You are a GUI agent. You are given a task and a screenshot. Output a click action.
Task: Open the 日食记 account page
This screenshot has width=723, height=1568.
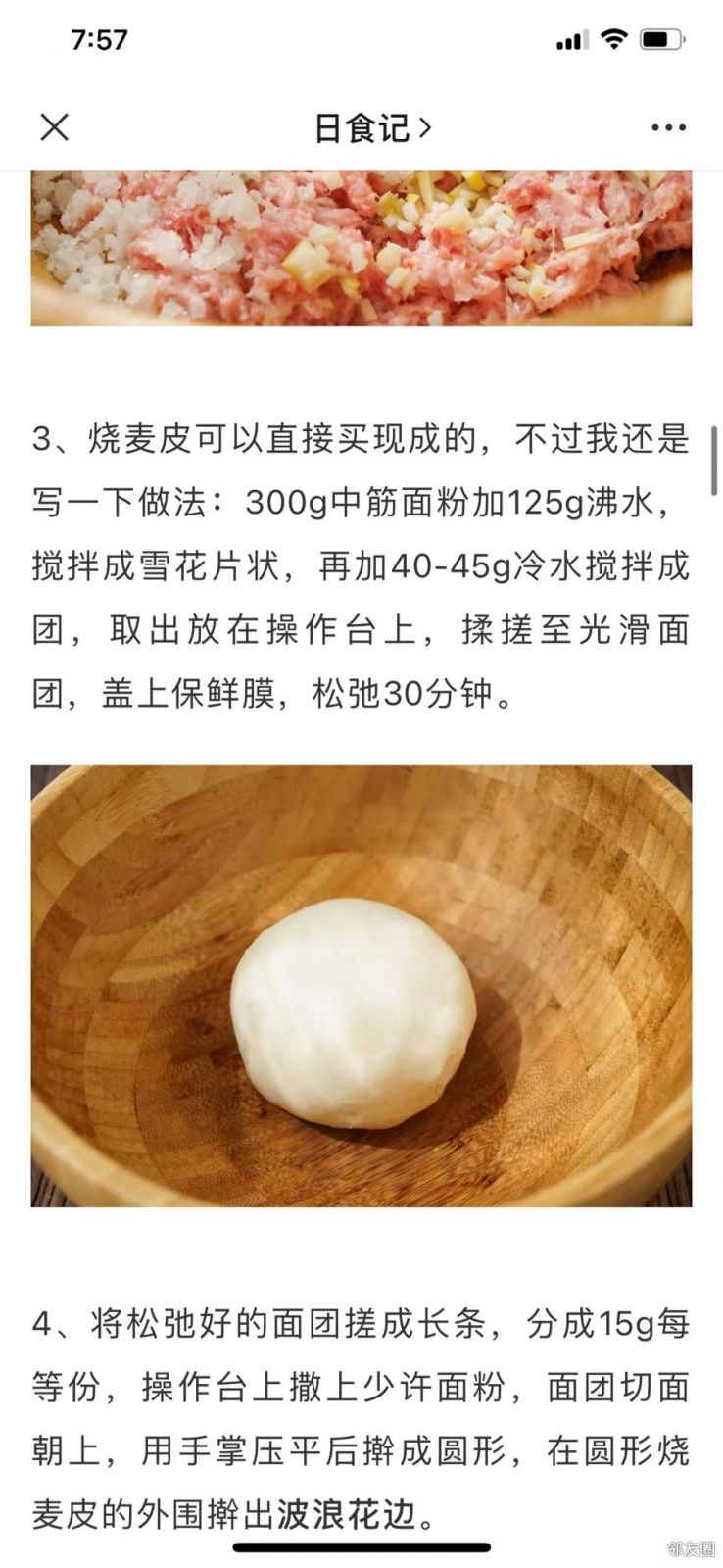click(370, 128)
